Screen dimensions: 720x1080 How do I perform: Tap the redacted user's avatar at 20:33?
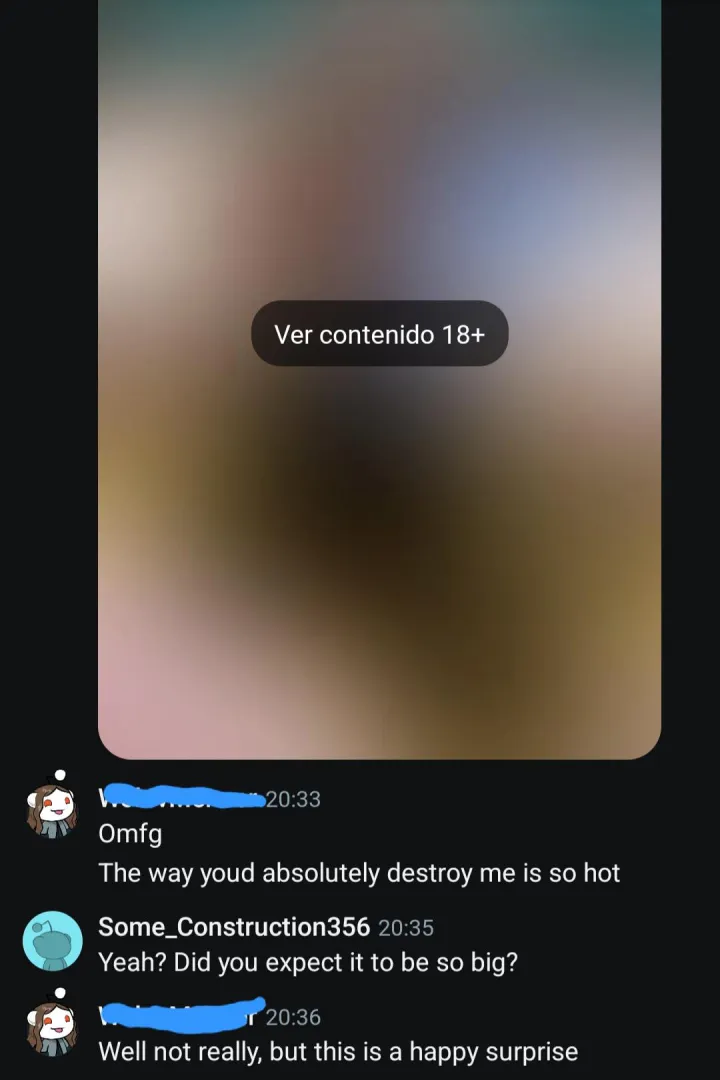click(52, 808)
